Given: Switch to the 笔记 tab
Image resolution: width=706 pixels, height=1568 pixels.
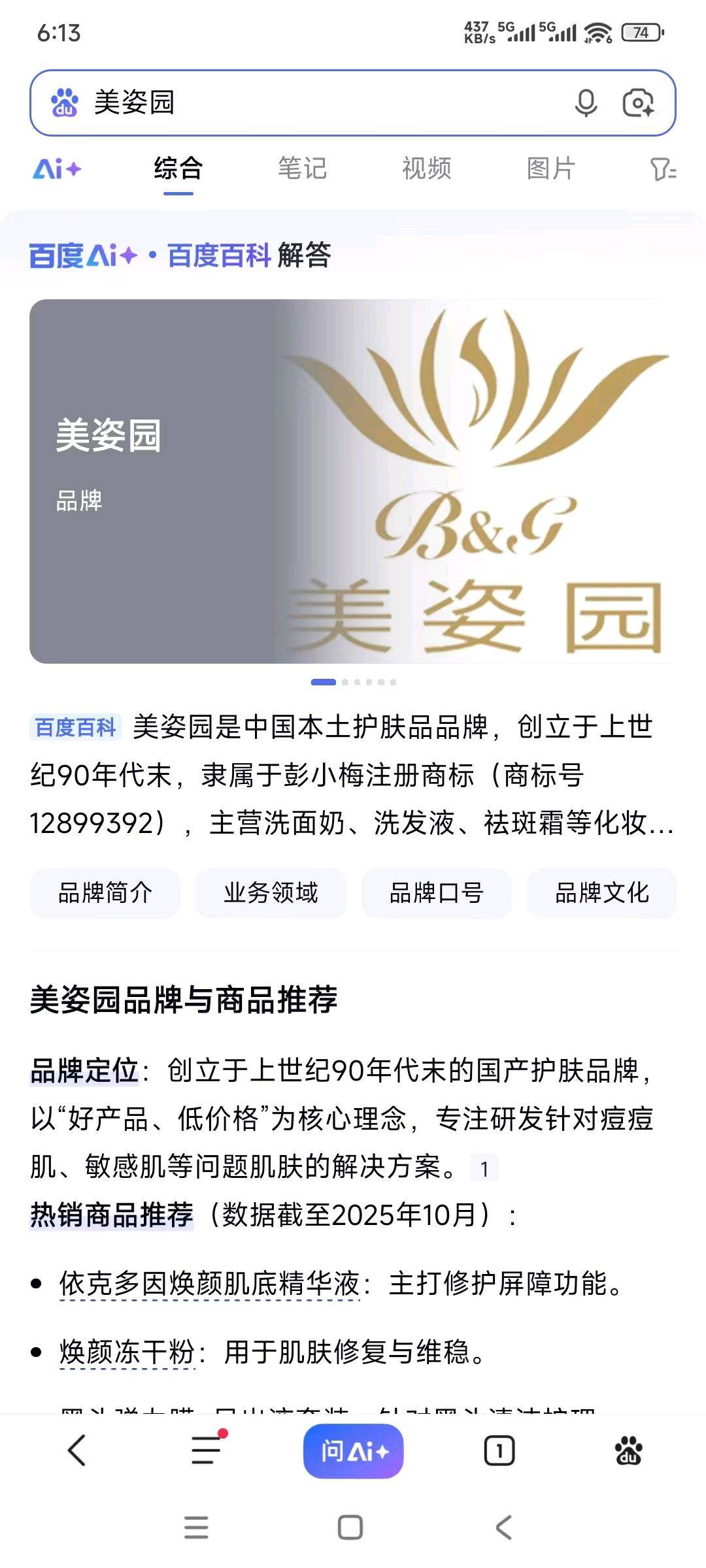Looking at the screenshot, I should [x=301, y=169].
